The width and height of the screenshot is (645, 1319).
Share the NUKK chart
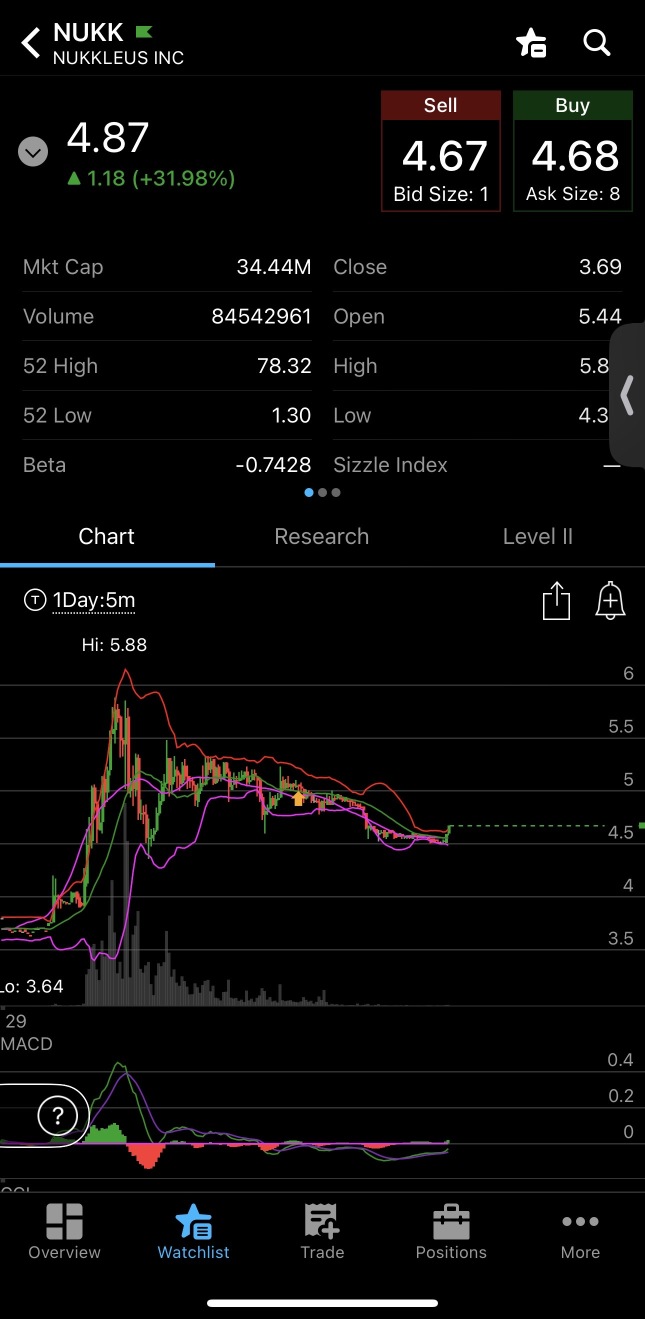click(x=556, y=601)
